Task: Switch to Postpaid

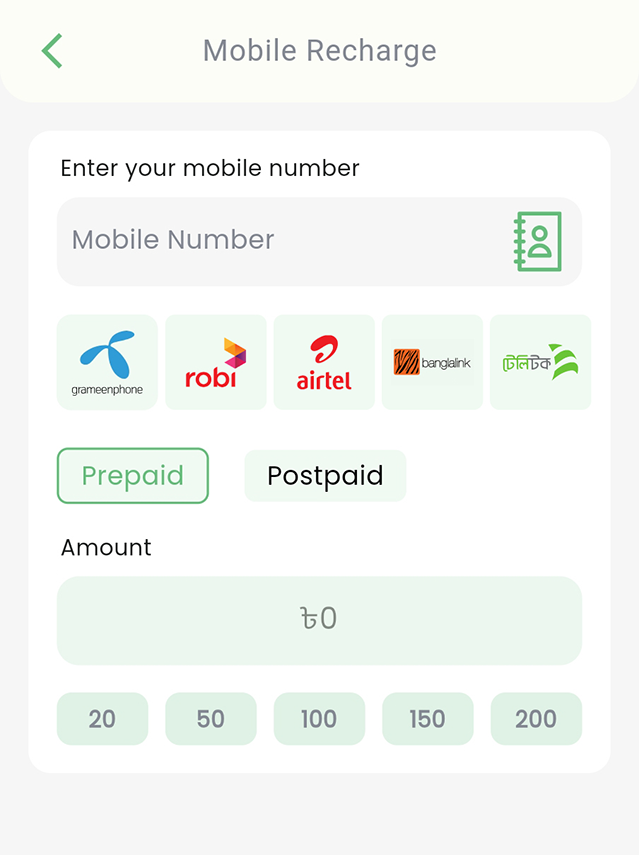Action: (x=325, y=475)
